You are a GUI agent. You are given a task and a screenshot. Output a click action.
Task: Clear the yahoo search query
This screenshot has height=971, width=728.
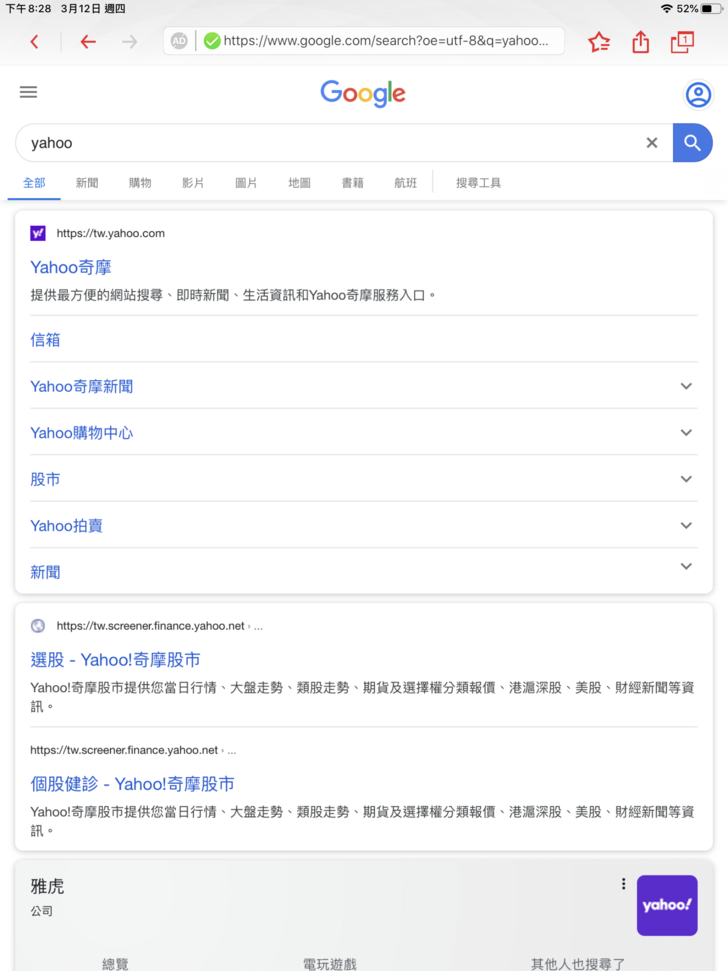(x=652, y=143)
